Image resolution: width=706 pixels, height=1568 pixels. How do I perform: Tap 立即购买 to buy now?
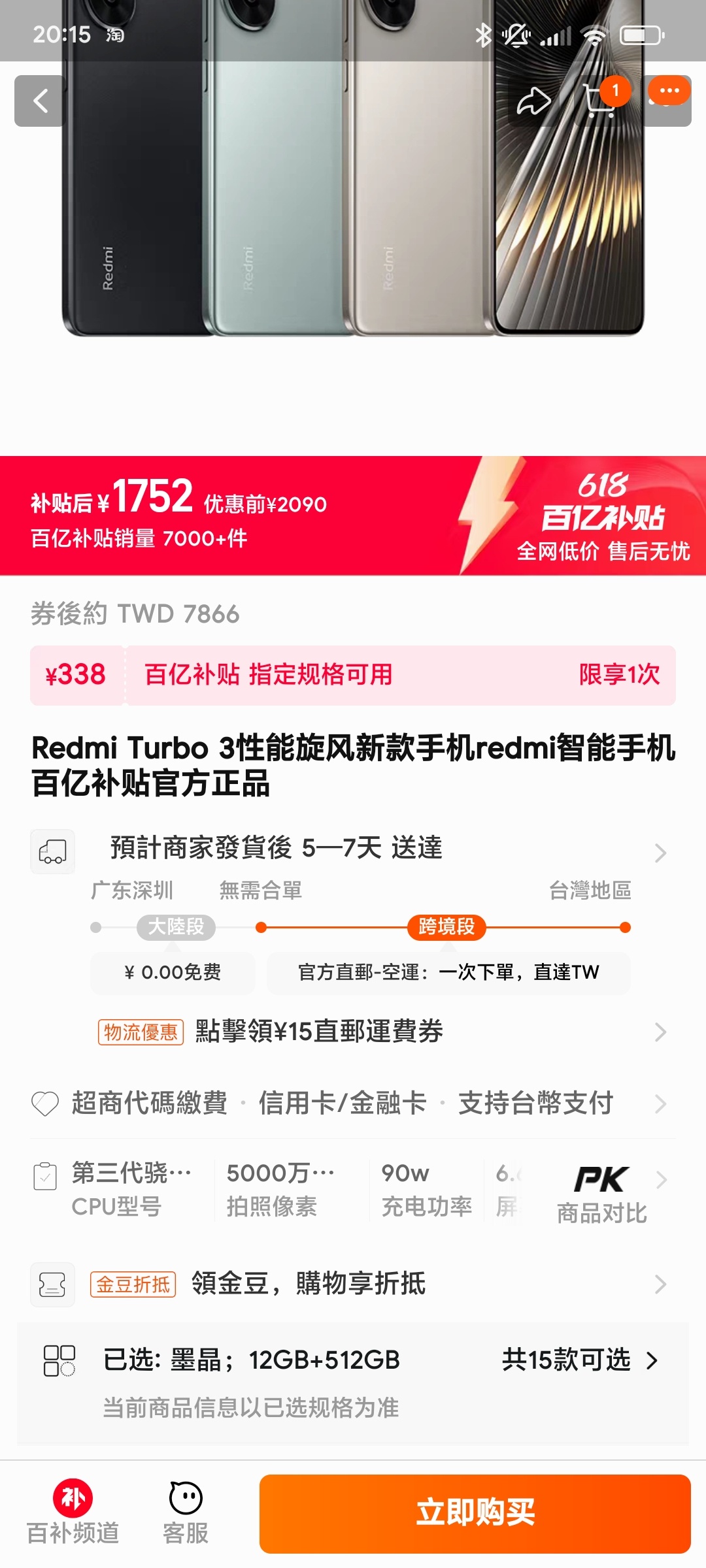pos(475,1513)
